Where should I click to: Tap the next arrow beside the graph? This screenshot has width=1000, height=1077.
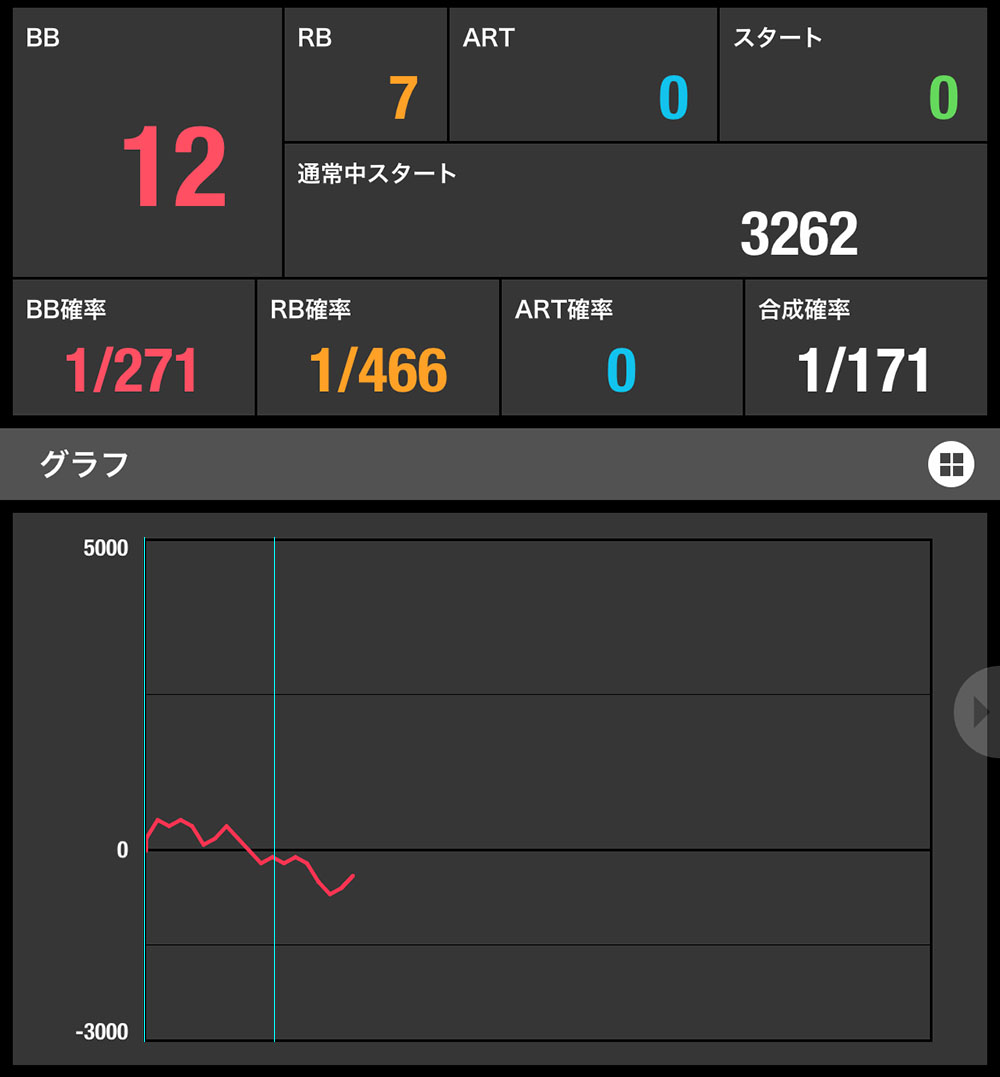(x=979, y=711)
